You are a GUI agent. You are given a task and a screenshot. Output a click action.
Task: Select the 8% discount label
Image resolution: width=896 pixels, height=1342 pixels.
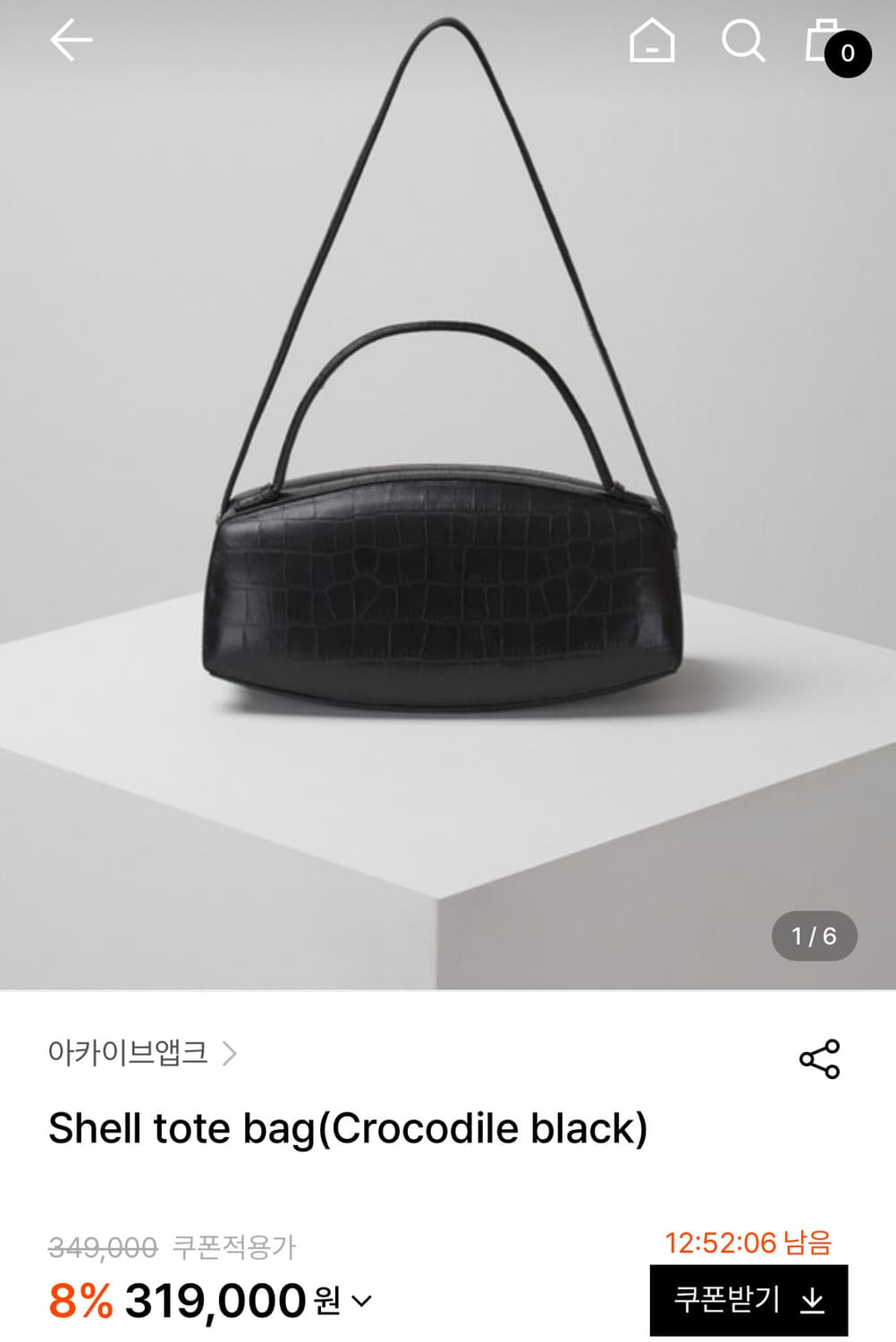(x=78, y=1302)
